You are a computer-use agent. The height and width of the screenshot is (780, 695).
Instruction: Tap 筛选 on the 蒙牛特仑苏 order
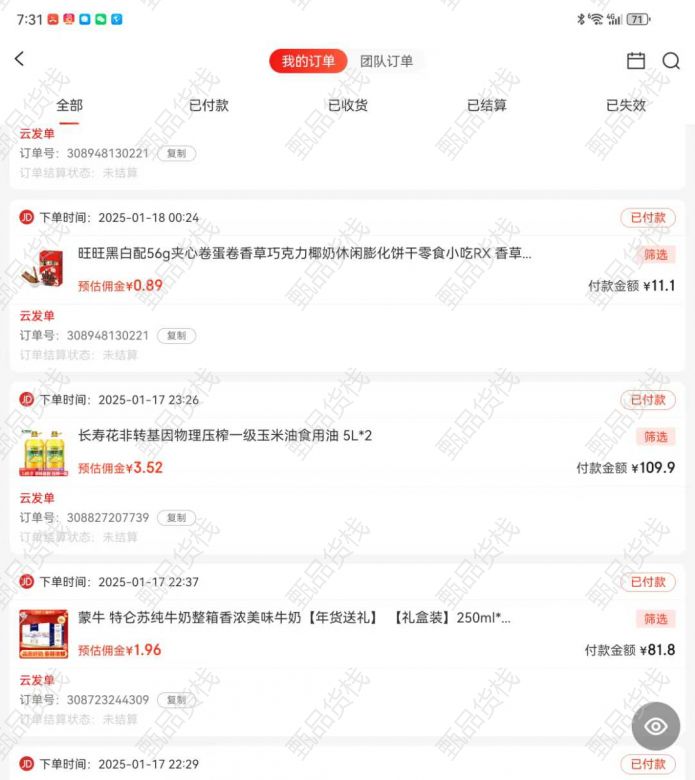tap(655, 619)
